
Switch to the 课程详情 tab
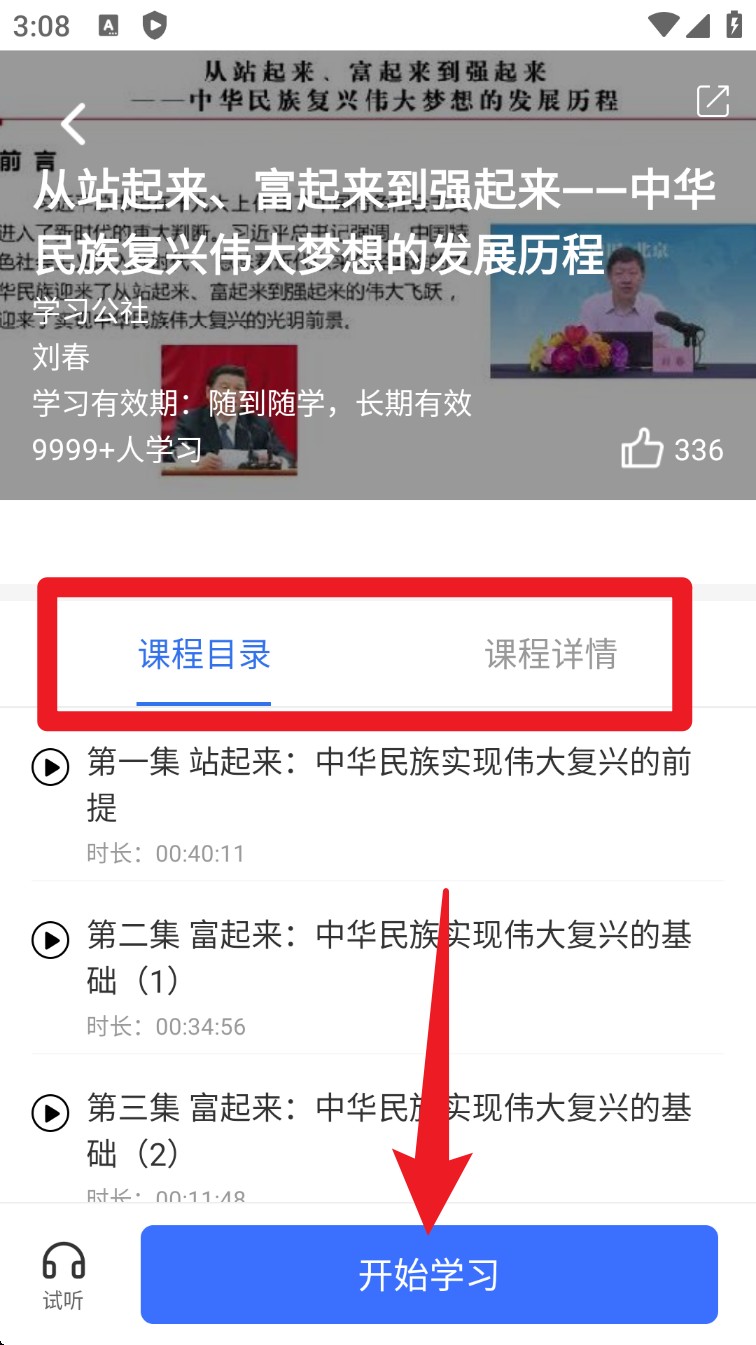pos(550,655)
